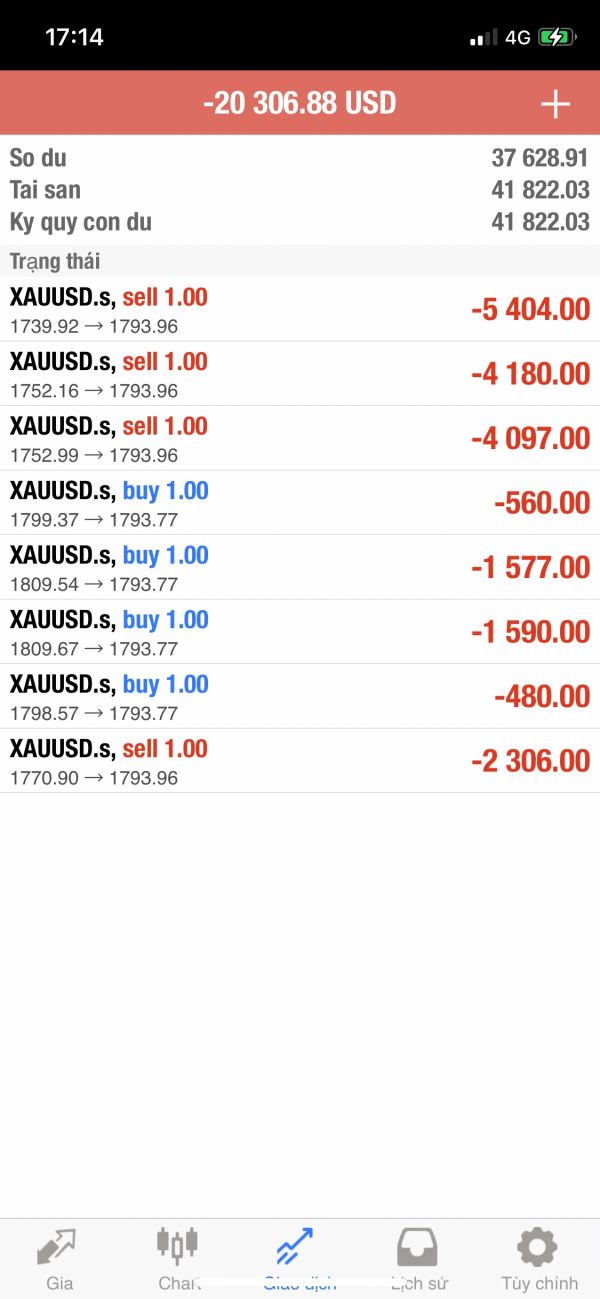Screen dimensions: 600x1299
Task: Go to the Lịch sử tab
Action: click(x=418, y=1257)
